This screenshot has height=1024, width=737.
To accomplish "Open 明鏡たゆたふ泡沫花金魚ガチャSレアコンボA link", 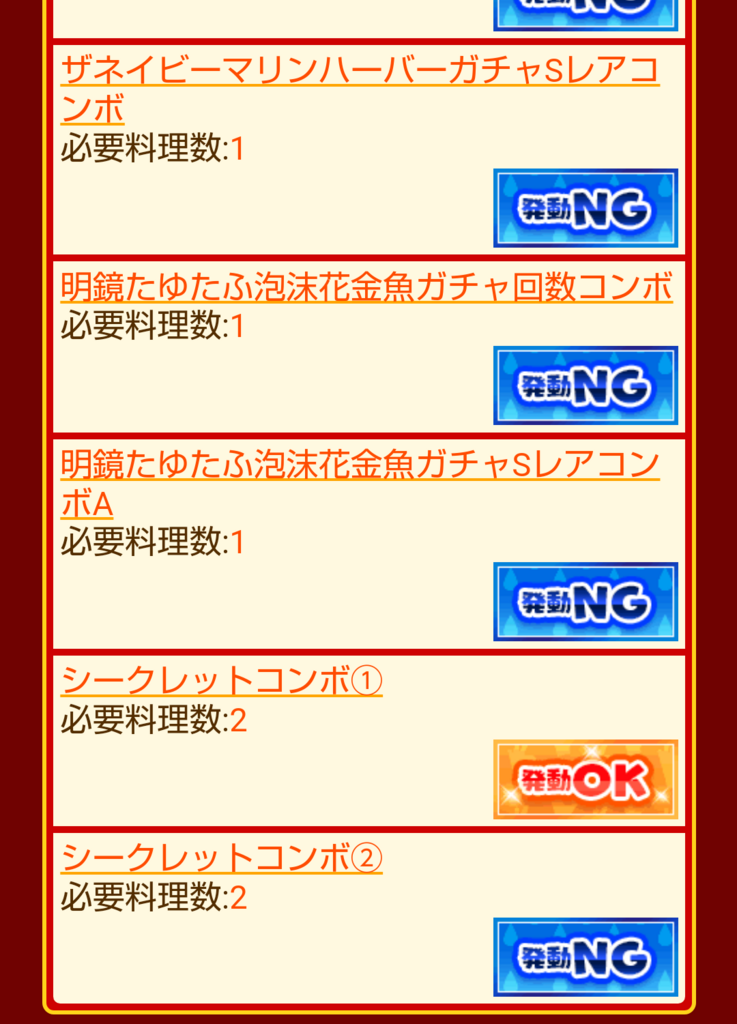I will tap(359, 466).
